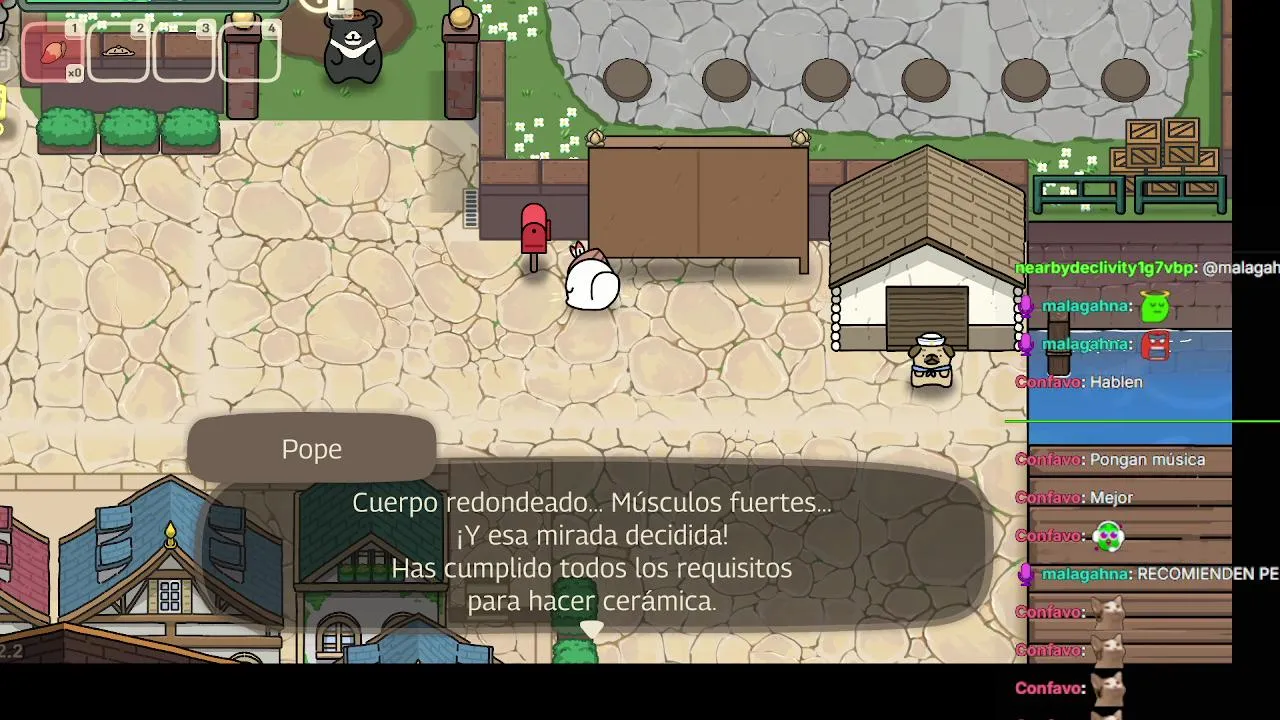Select inventory slot 1 with the sweet potato

click(x=53, y=50)
